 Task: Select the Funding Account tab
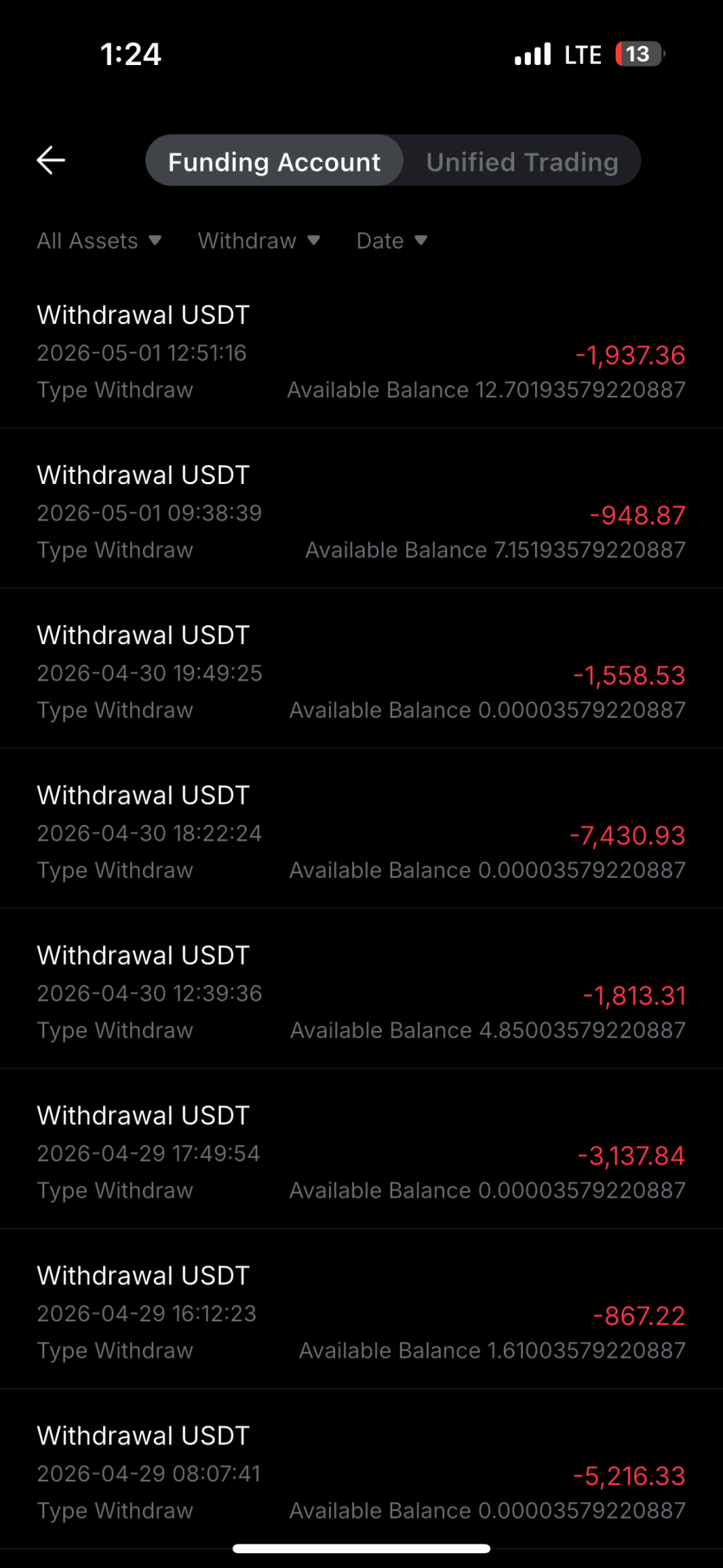(x=274, y=161)
